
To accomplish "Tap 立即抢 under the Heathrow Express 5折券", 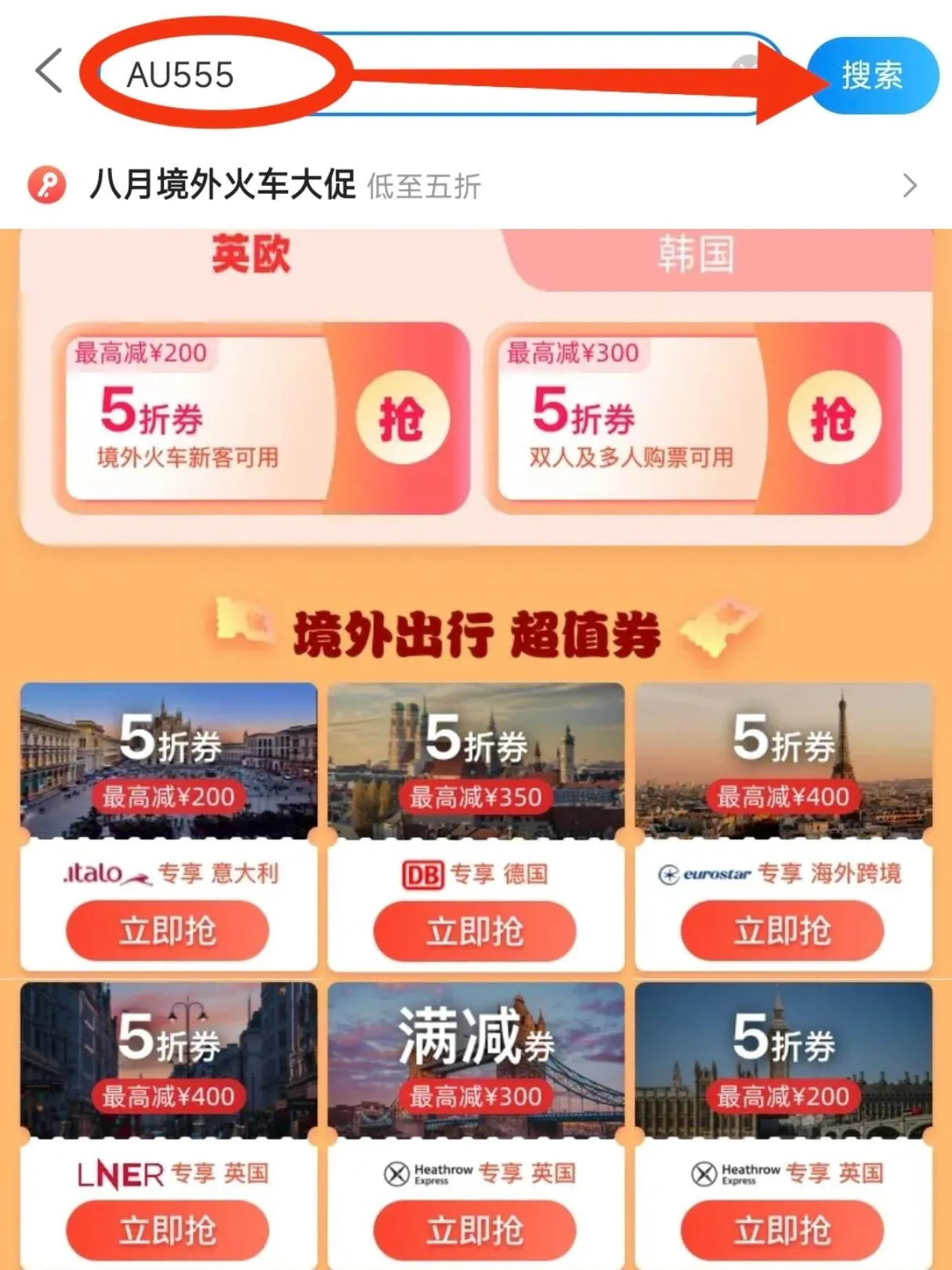I will (x=782, y=1230).
